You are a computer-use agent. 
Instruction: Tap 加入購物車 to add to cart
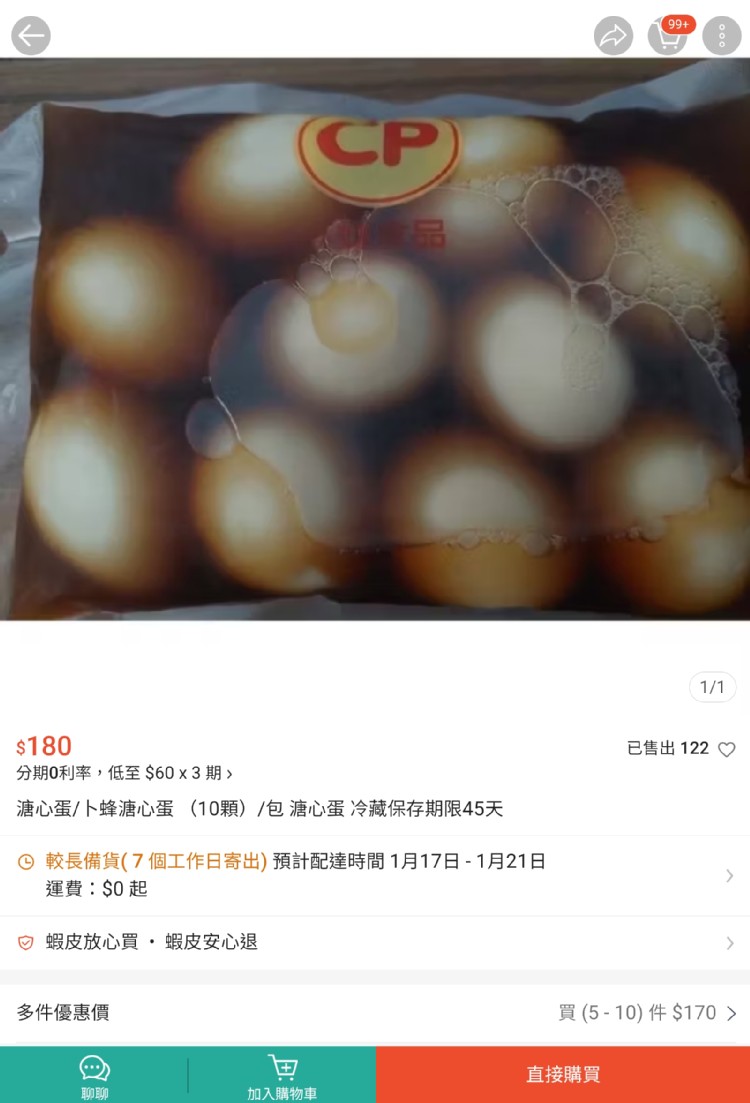tap(282, 1075)
